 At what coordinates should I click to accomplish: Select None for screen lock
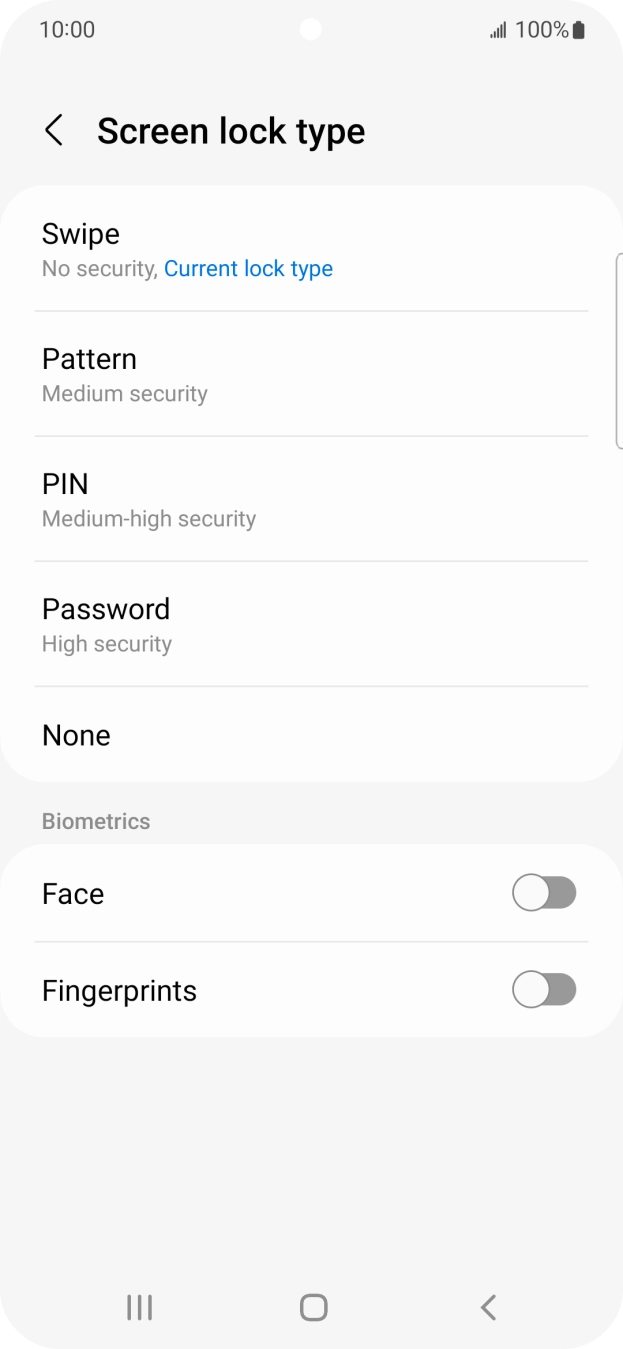tap(310, 735)
